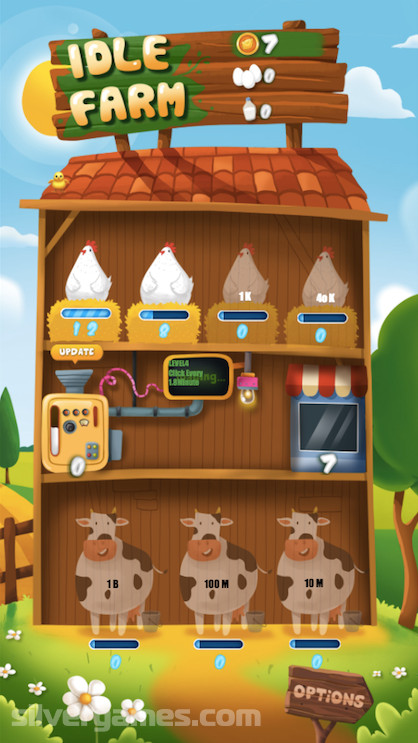Open the Options sign

tap(328, 696)
